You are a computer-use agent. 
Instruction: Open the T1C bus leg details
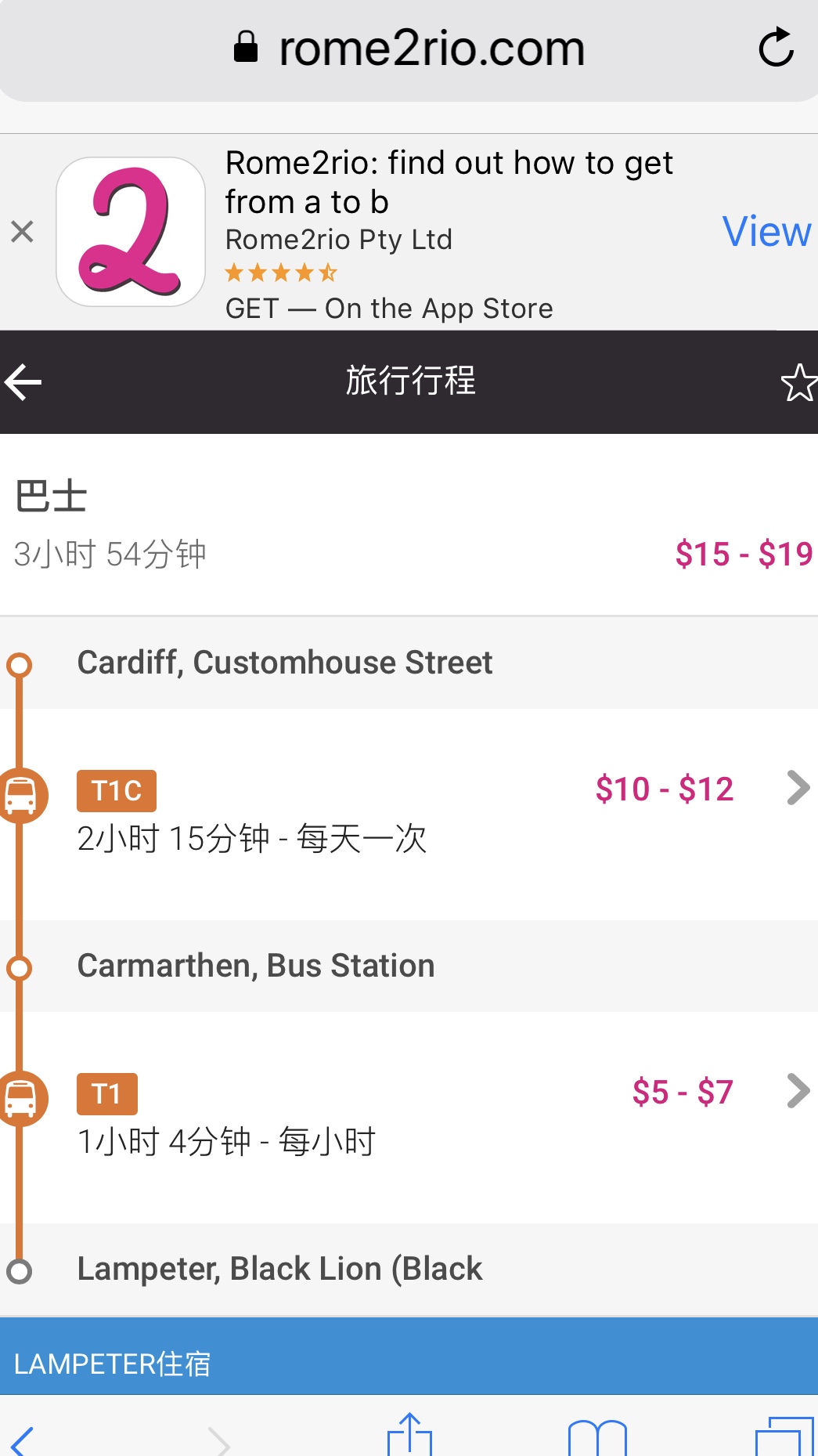pyautogui.click(x=409, y=815)
